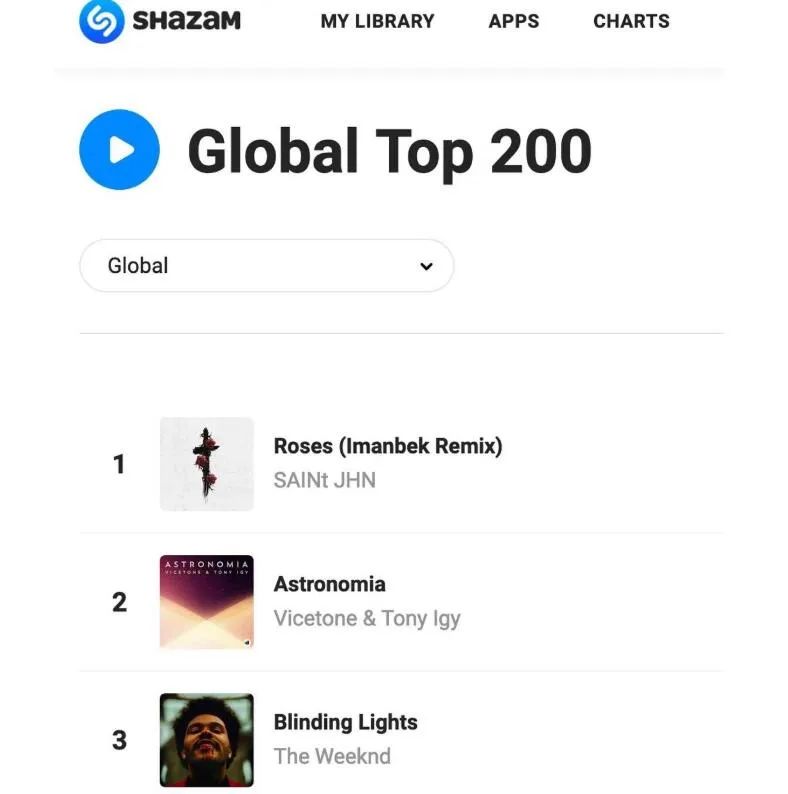Viewport: 788px width, 794px height.
Task: Open Roses (Imanbek Remix) by SAINt JHN
Action: 387,446
